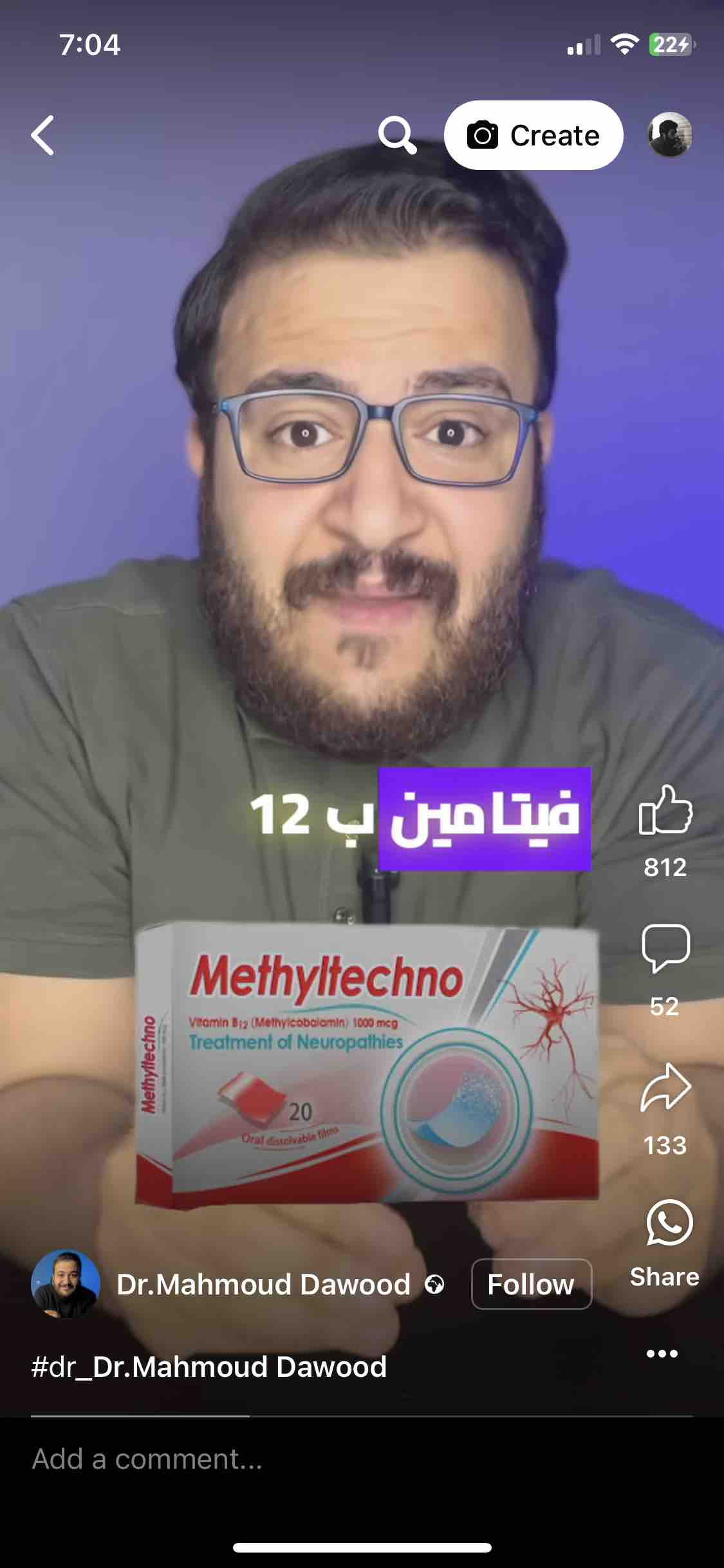Open hashtag #dr_Dr.Mahmoud Dawood

[x=209, y=1366]
